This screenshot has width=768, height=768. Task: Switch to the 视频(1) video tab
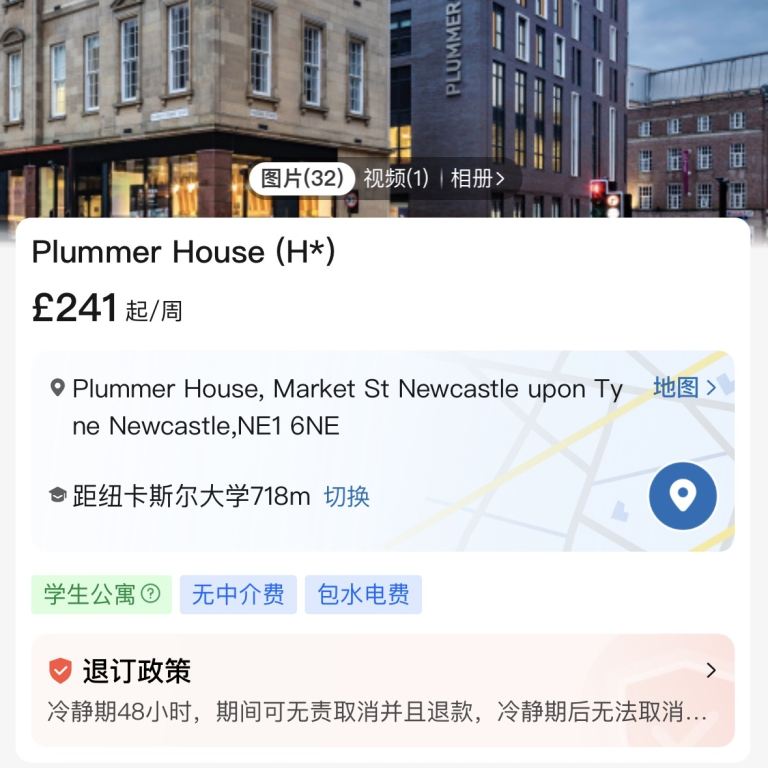[396, 179]
